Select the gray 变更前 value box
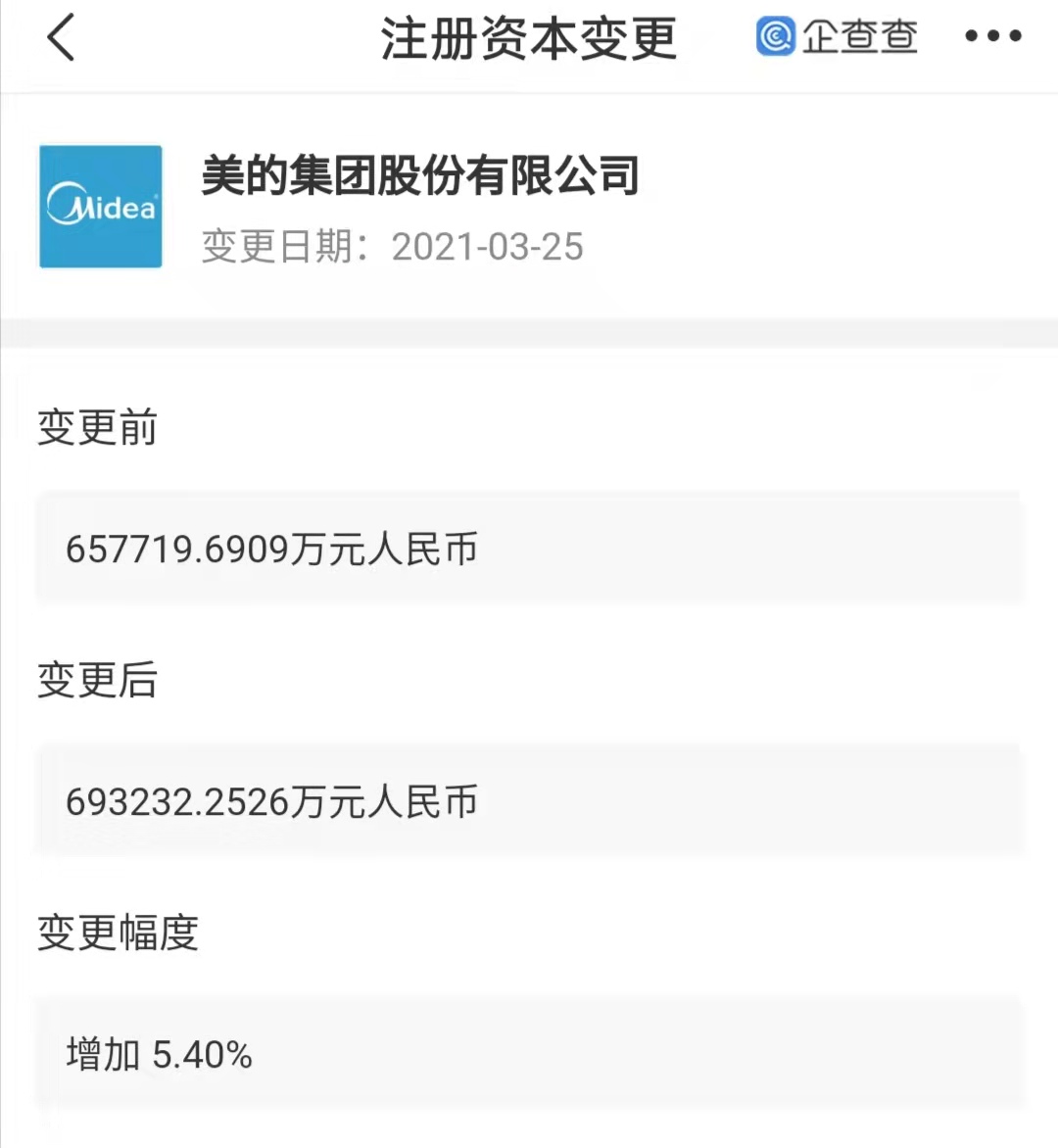1058x1148 pixels. tap(529, 549)
